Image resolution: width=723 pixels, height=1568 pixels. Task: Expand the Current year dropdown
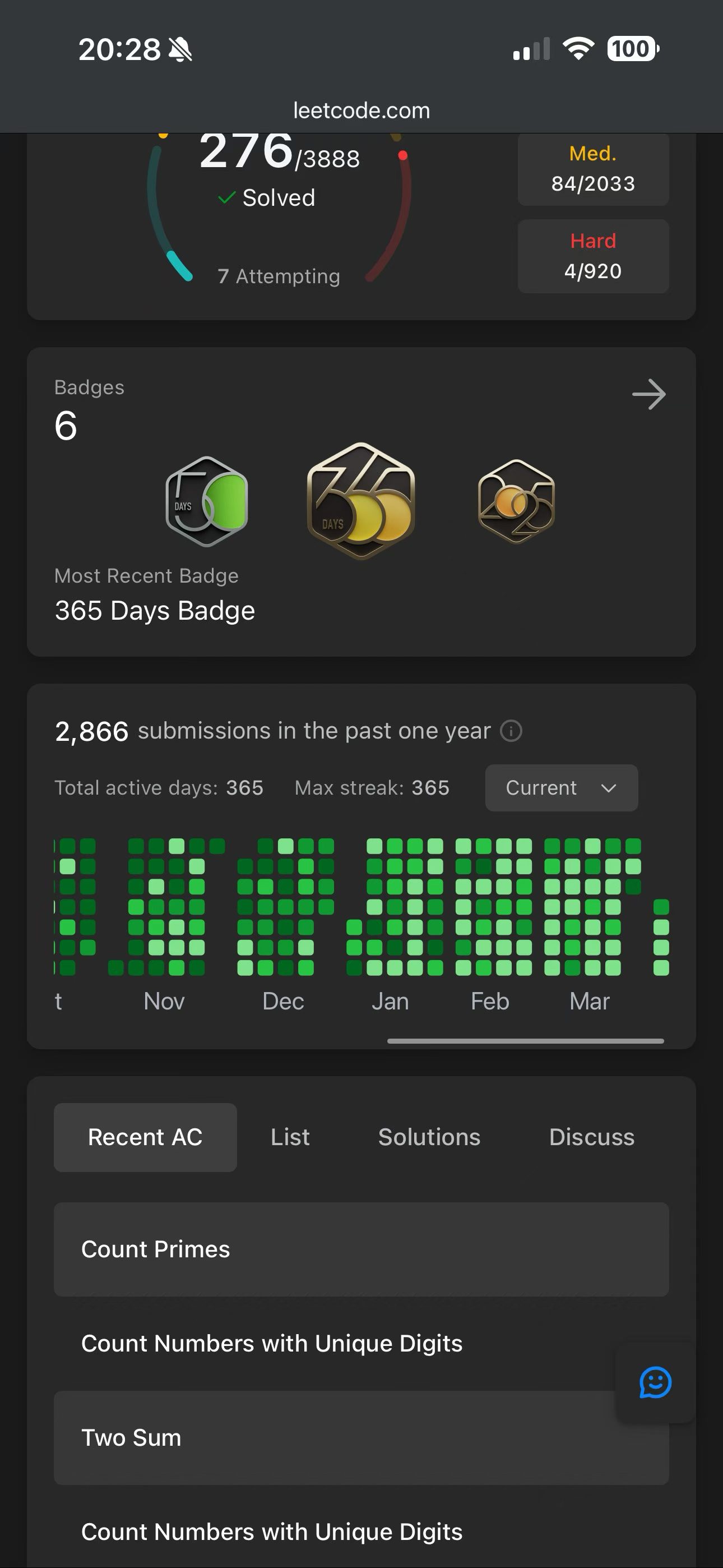click(x=561, y=788)
